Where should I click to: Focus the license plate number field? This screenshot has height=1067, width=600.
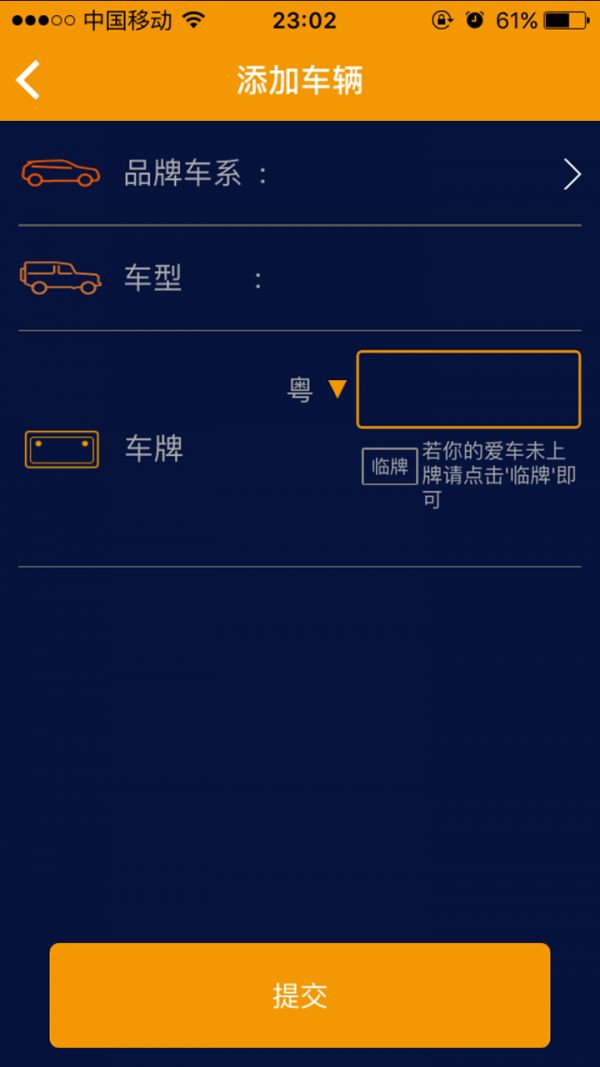(468, 390)
